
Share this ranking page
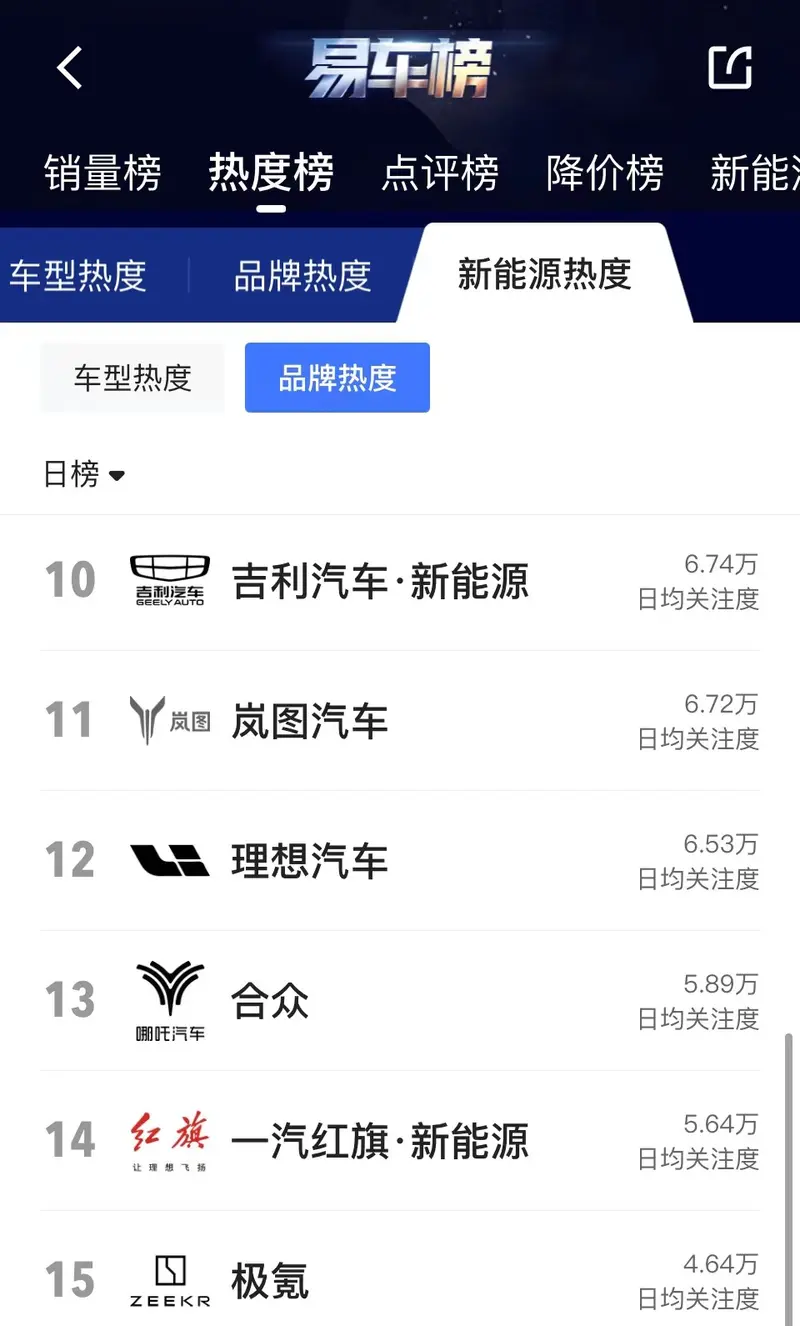coord(729,68)
